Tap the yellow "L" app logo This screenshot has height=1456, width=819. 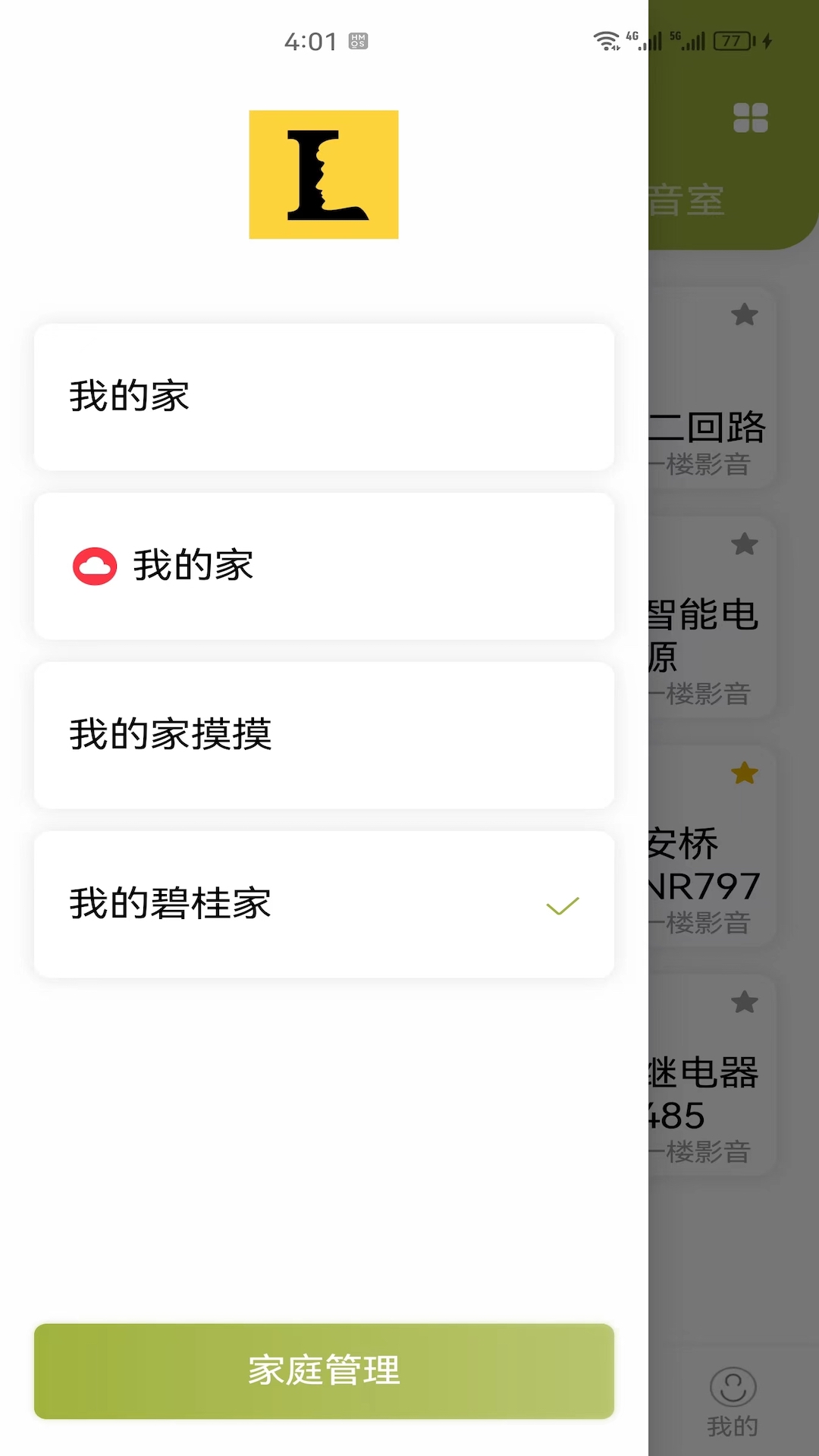tap(323, 174)
